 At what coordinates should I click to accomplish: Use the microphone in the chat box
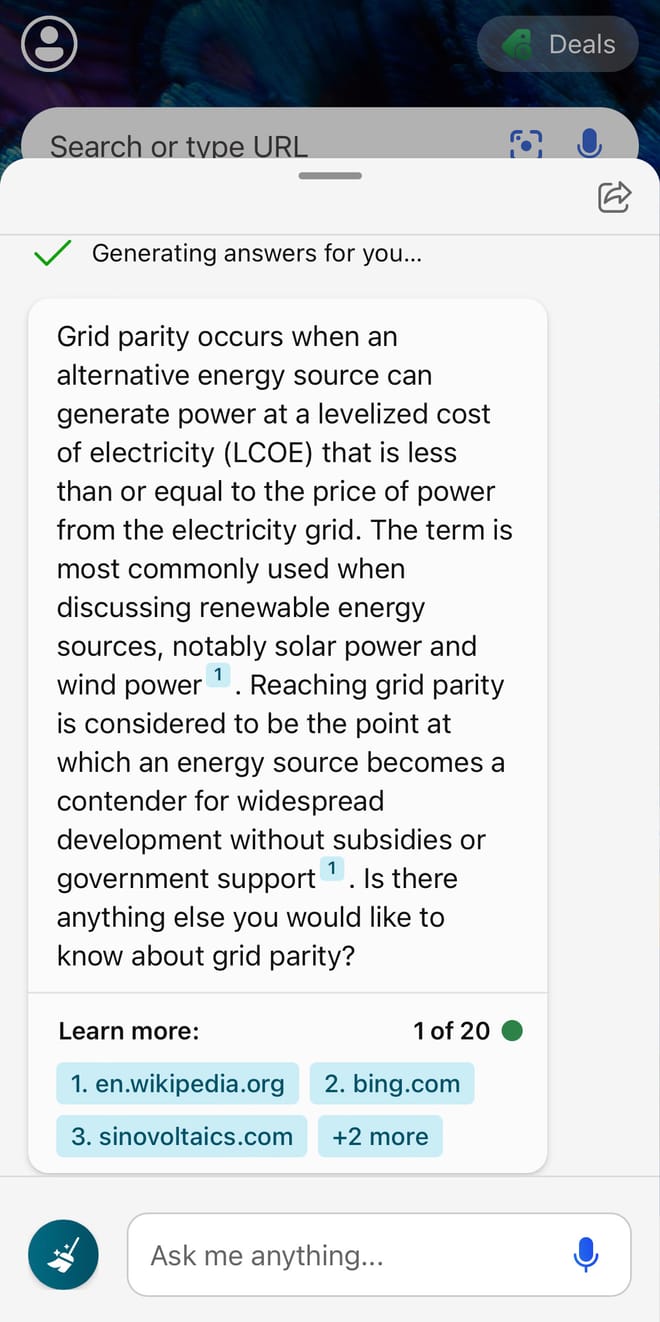(x=586, y=1255)
